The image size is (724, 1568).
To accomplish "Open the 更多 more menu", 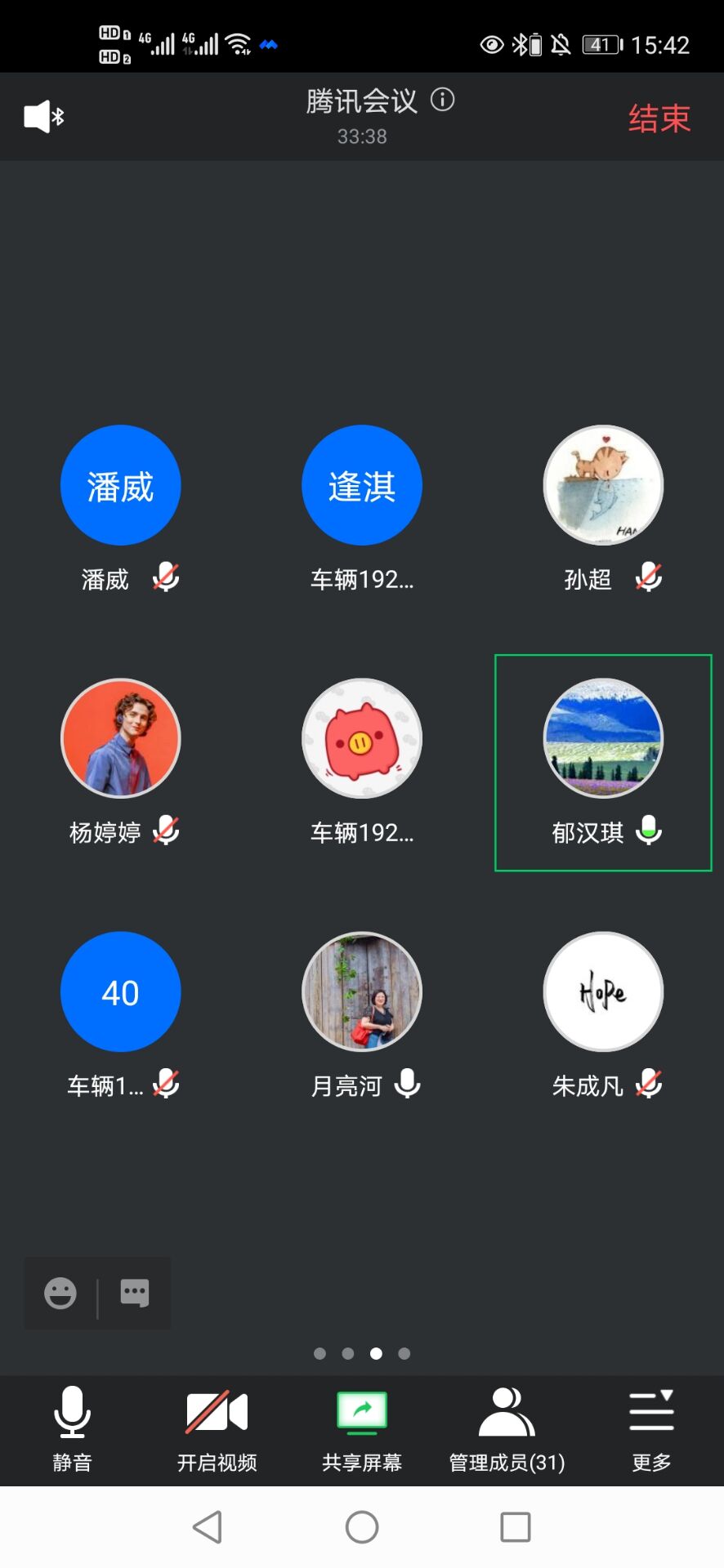I will tap(651, 1429).
